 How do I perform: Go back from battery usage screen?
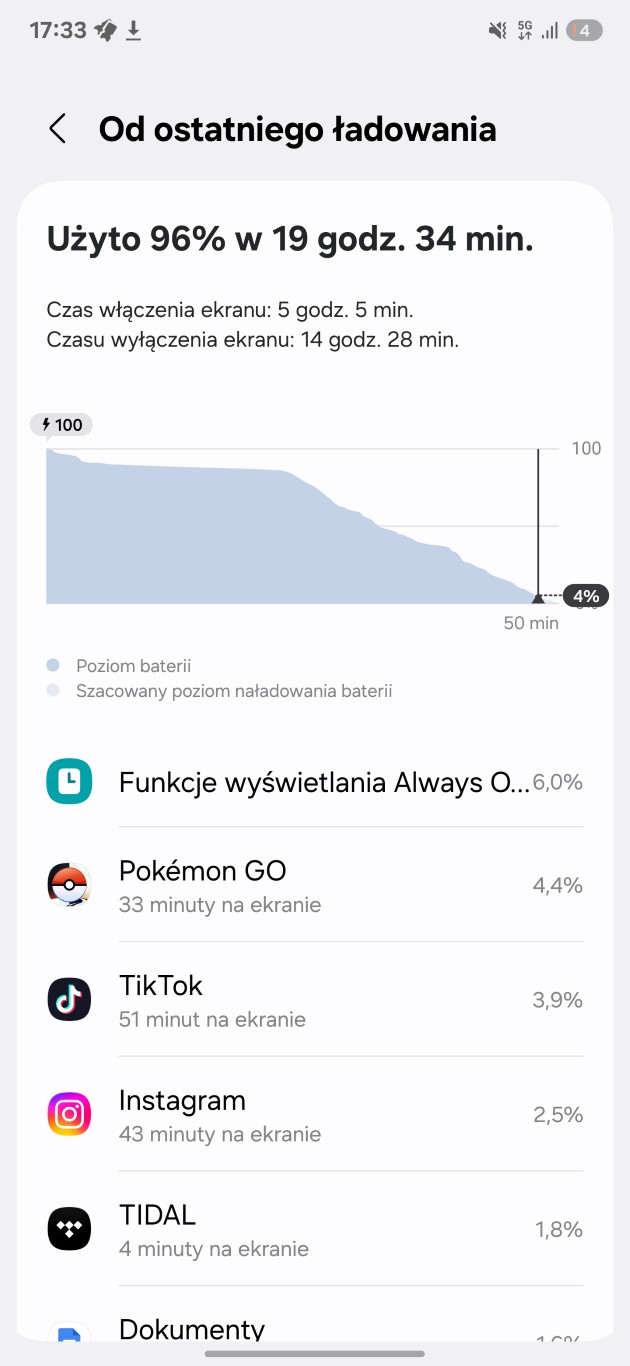[x=58, y=129]
